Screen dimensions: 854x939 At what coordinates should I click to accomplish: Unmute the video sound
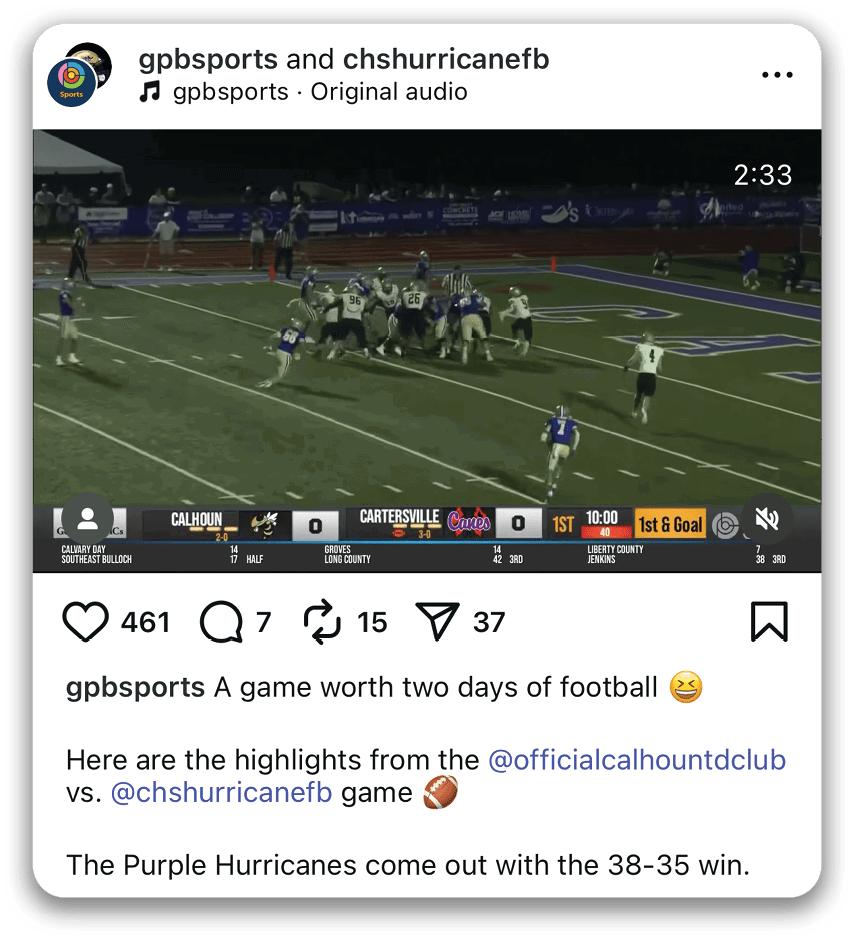pyautogui.click(x=767, y=519)
